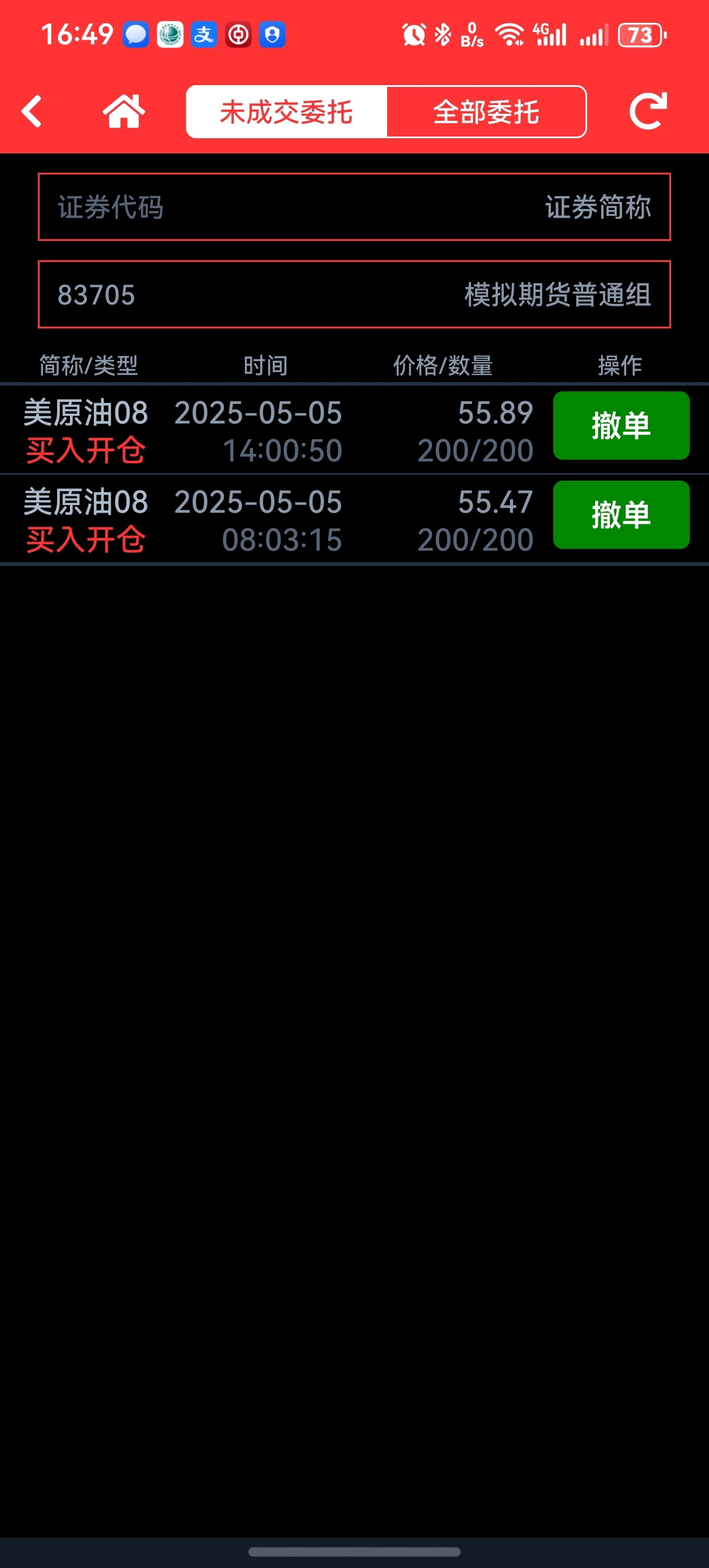Switch to the 全部委托 tab
Image resolution: width=709 pixels, height=1568 pixels.
pos(486,112)
